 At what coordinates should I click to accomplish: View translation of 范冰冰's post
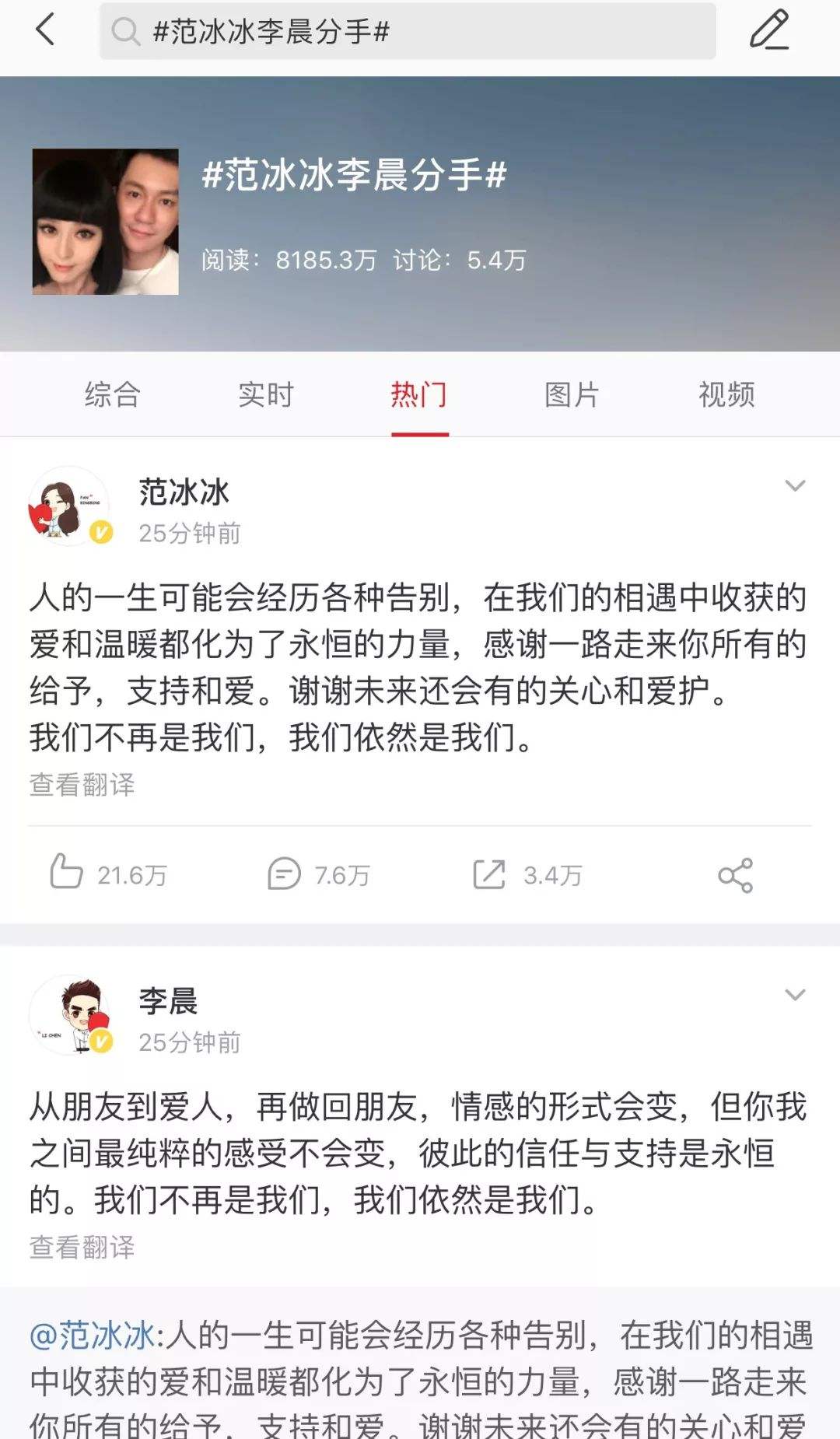tap(82, 785)
